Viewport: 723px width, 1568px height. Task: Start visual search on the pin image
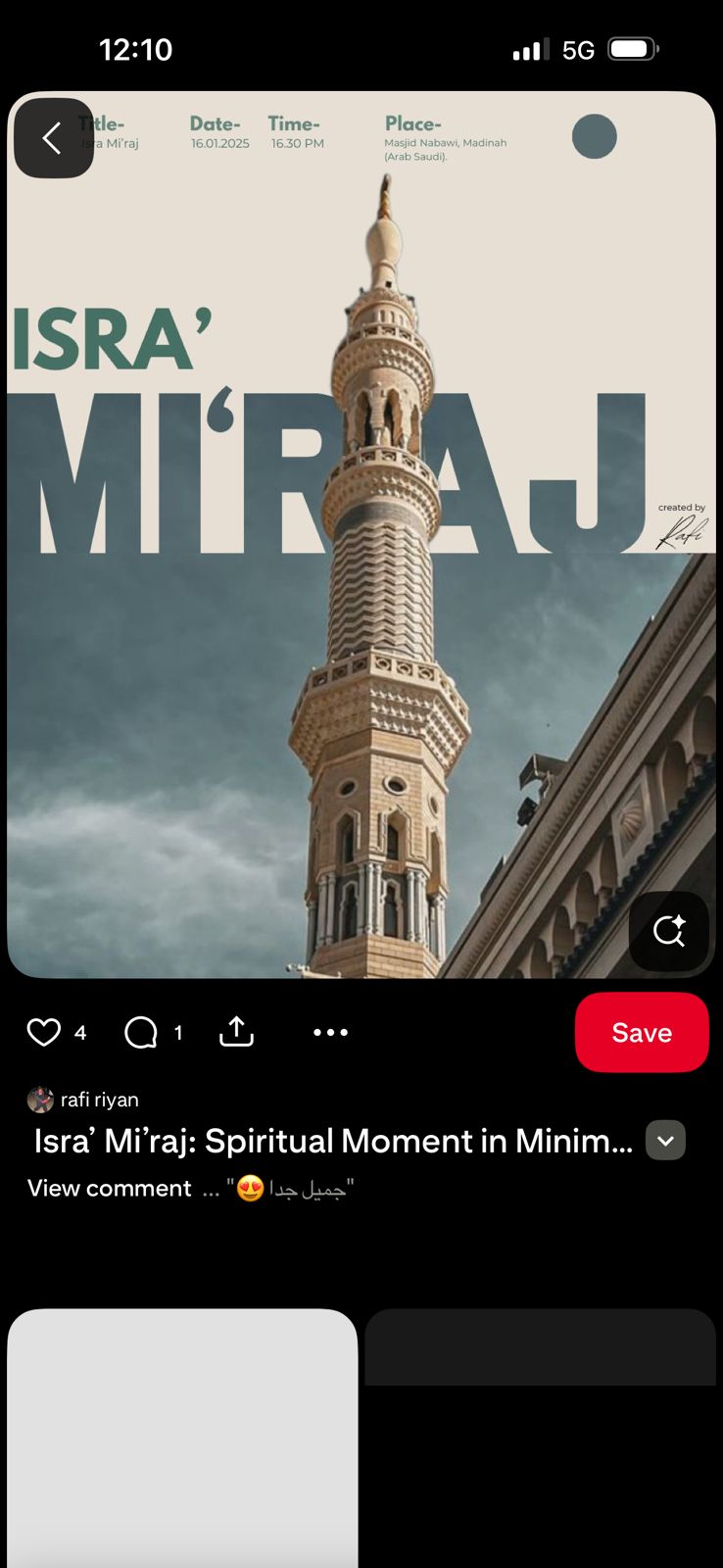[x=668, y=931]
